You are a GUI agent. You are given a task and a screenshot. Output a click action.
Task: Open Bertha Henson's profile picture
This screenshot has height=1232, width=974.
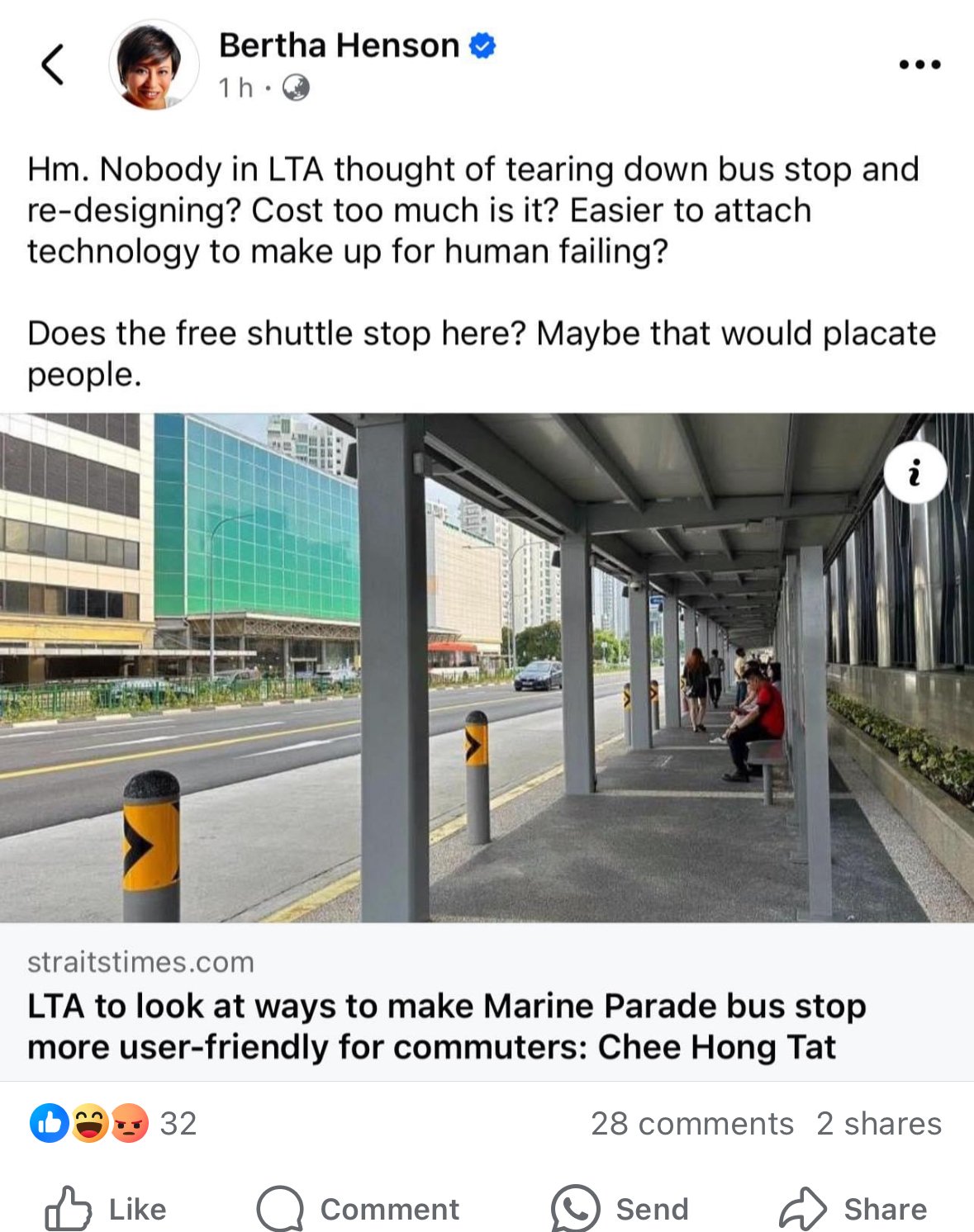154,65
